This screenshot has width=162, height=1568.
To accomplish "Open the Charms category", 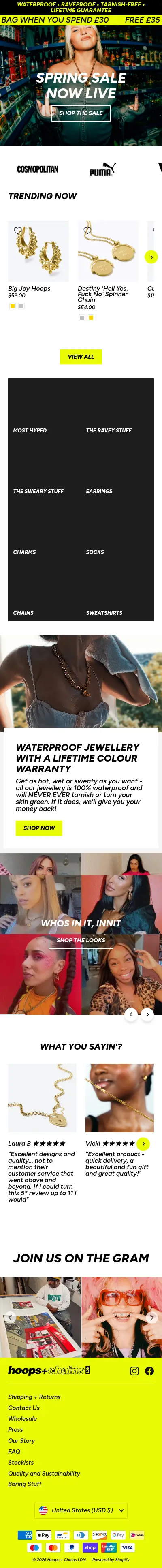I will (x=24, y=552).
